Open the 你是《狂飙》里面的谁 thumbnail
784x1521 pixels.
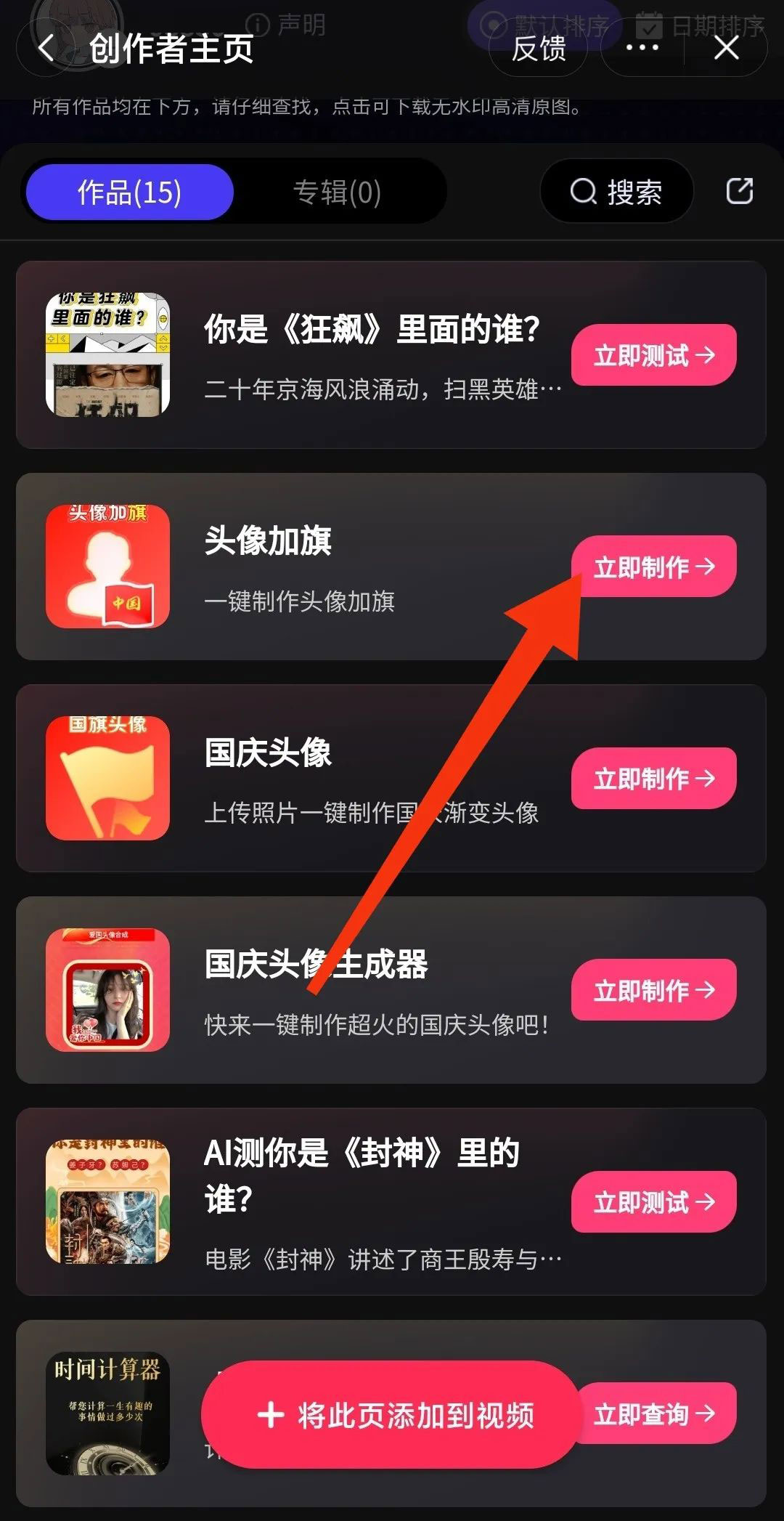(x=107, y=355)
